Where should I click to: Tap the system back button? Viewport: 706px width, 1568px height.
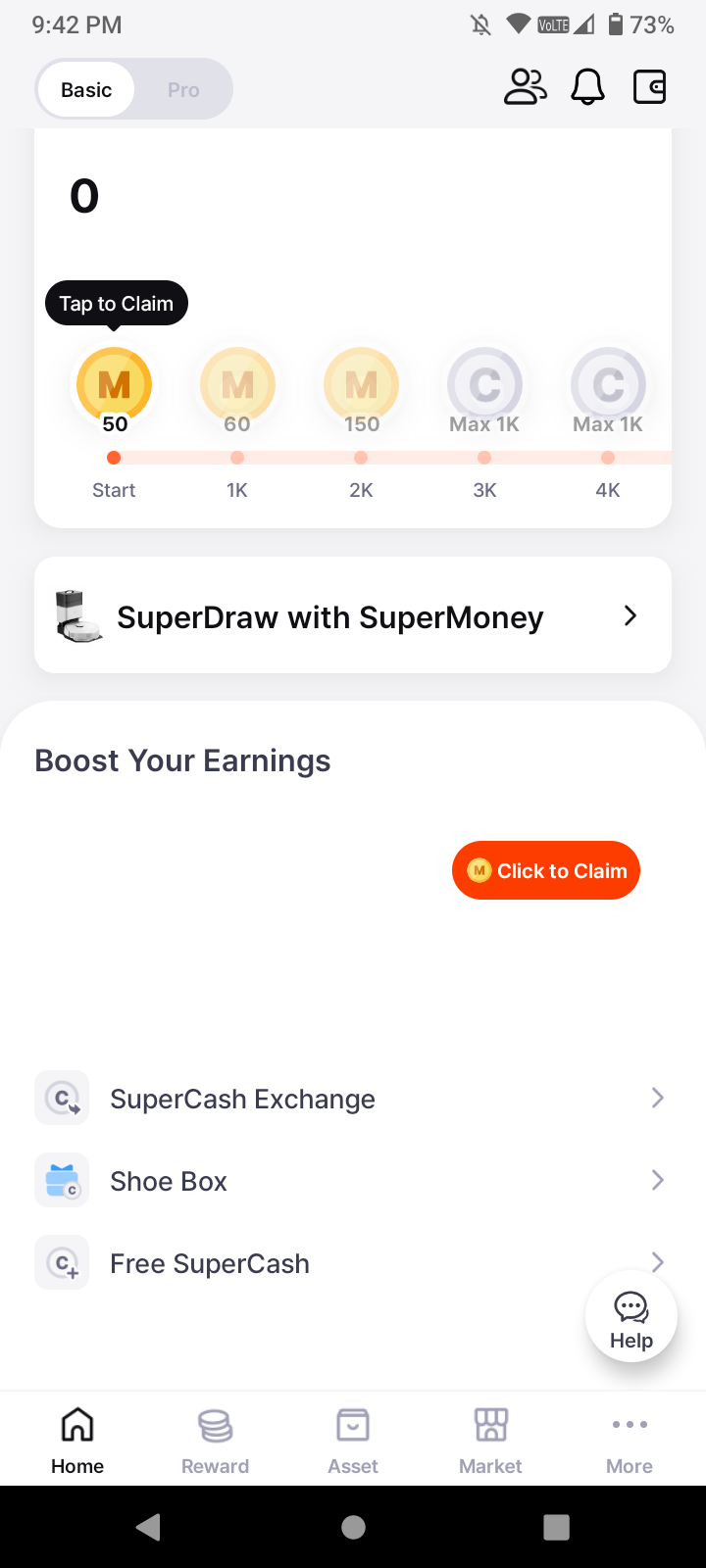[x=149, y=1527]
